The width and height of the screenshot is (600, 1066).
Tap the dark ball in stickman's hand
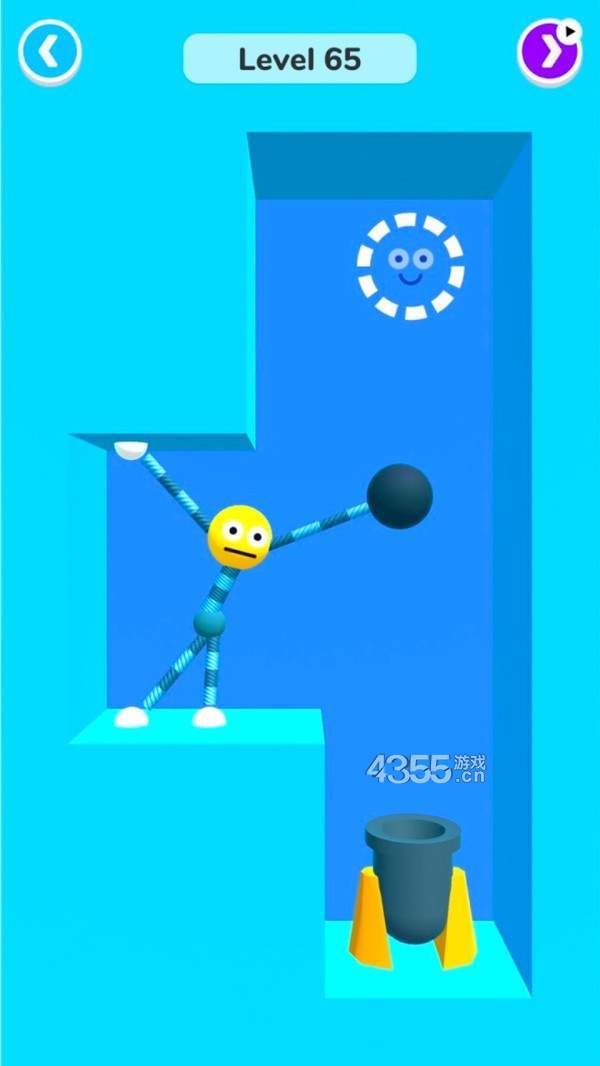coord(400,496)
